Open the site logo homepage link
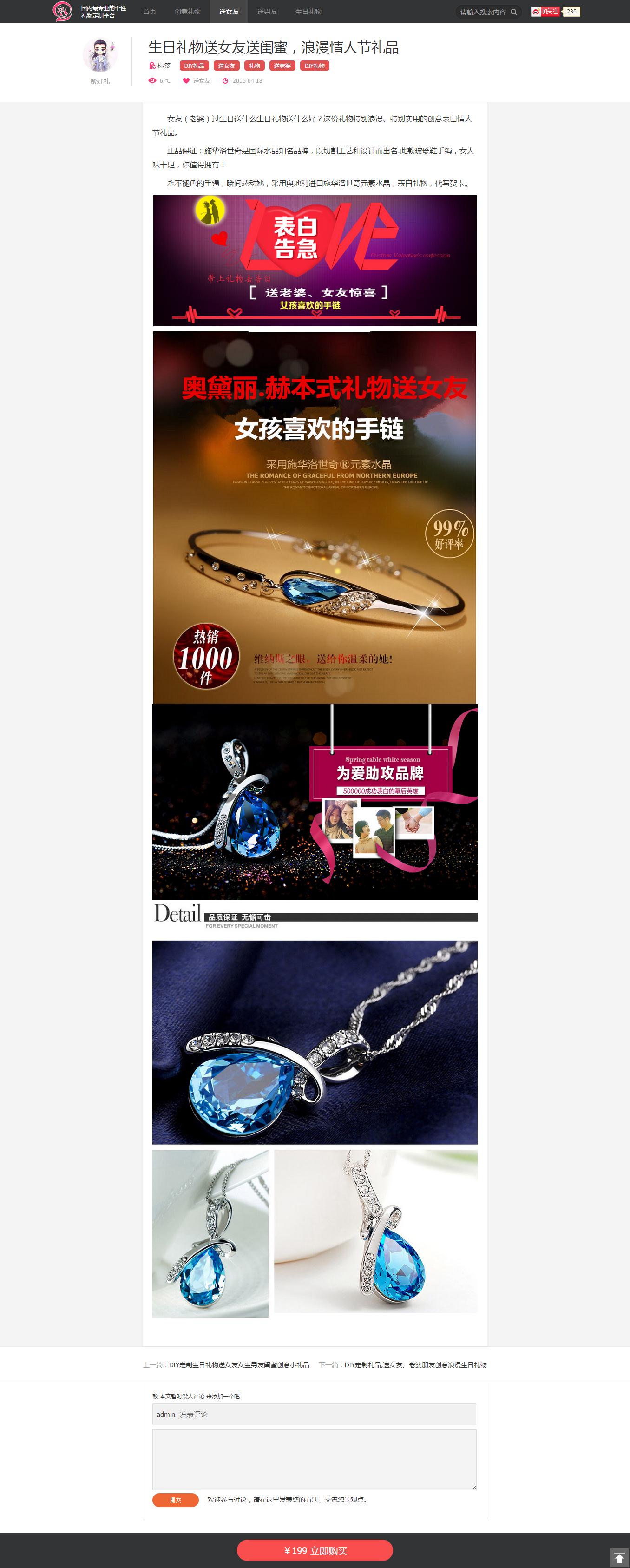This screenshot has height=1568, width=630. (x=62, y=12)
